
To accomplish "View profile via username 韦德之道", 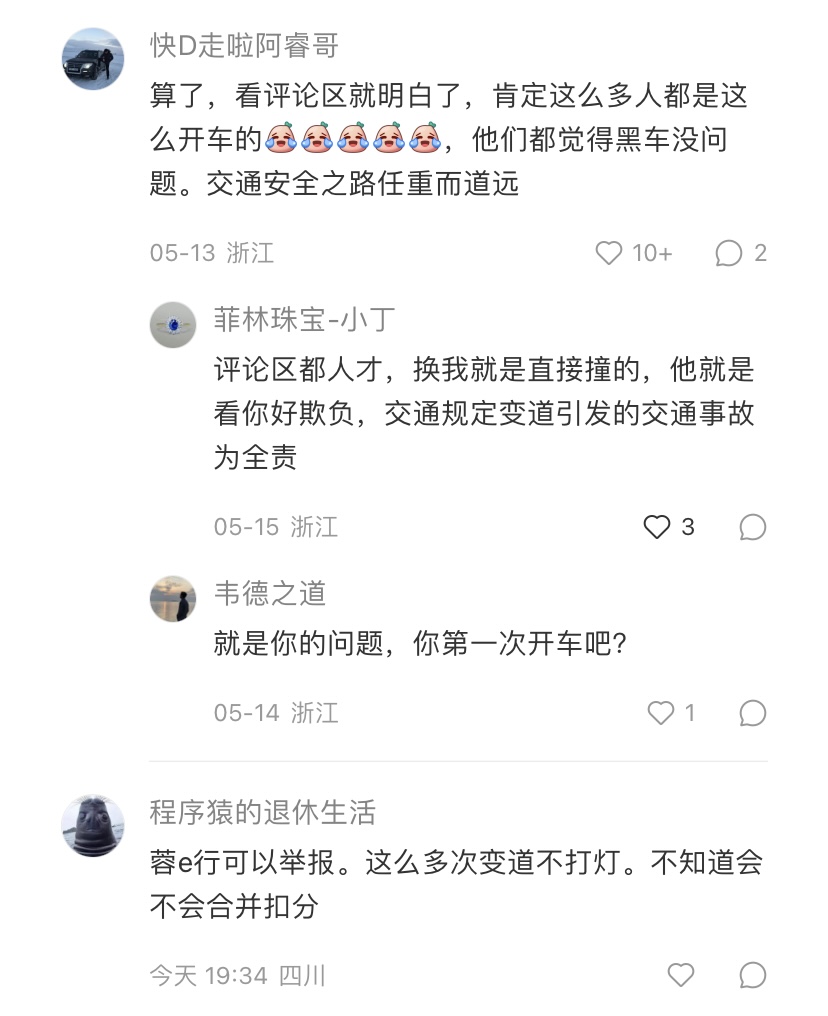I will coord(270,593).
